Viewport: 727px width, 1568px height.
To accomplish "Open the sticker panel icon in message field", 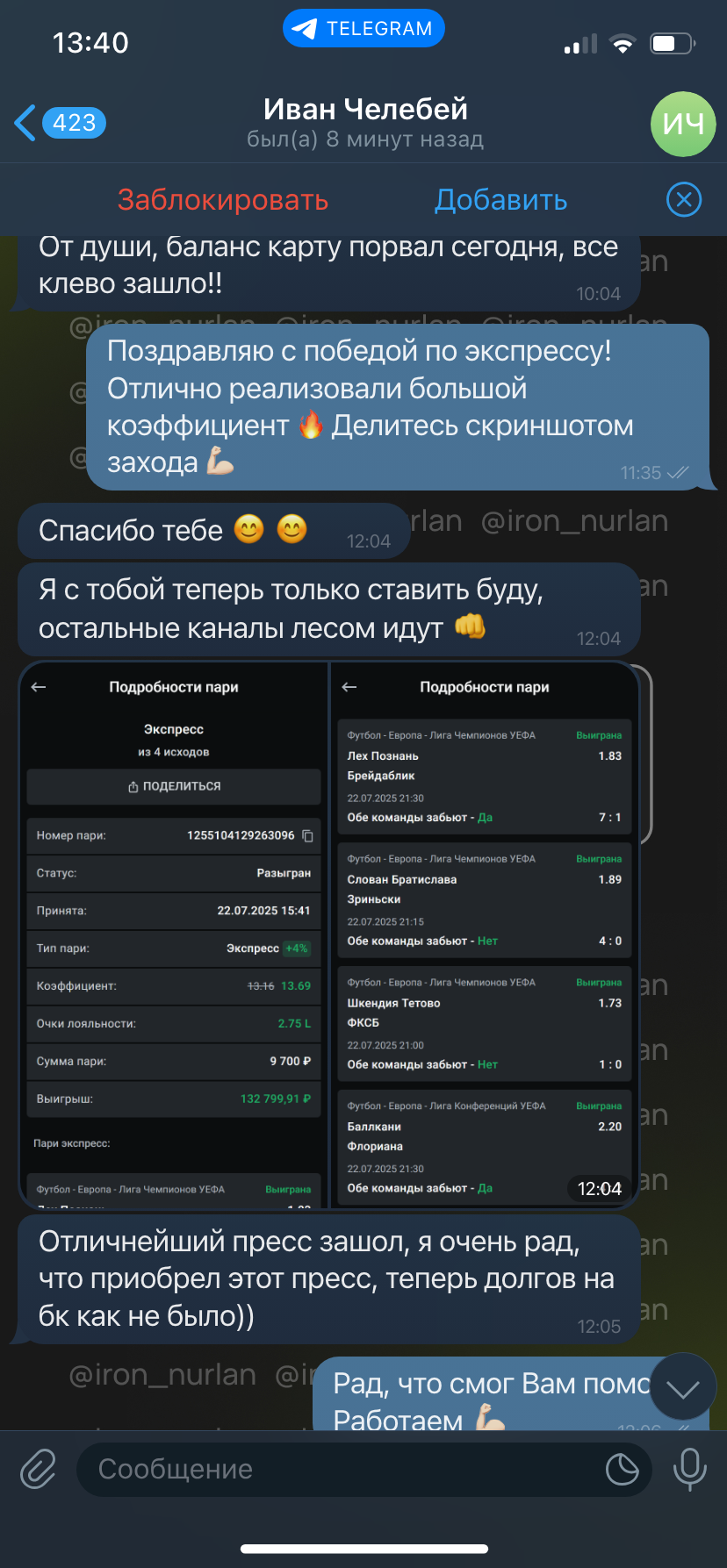I will (622, 1469).
